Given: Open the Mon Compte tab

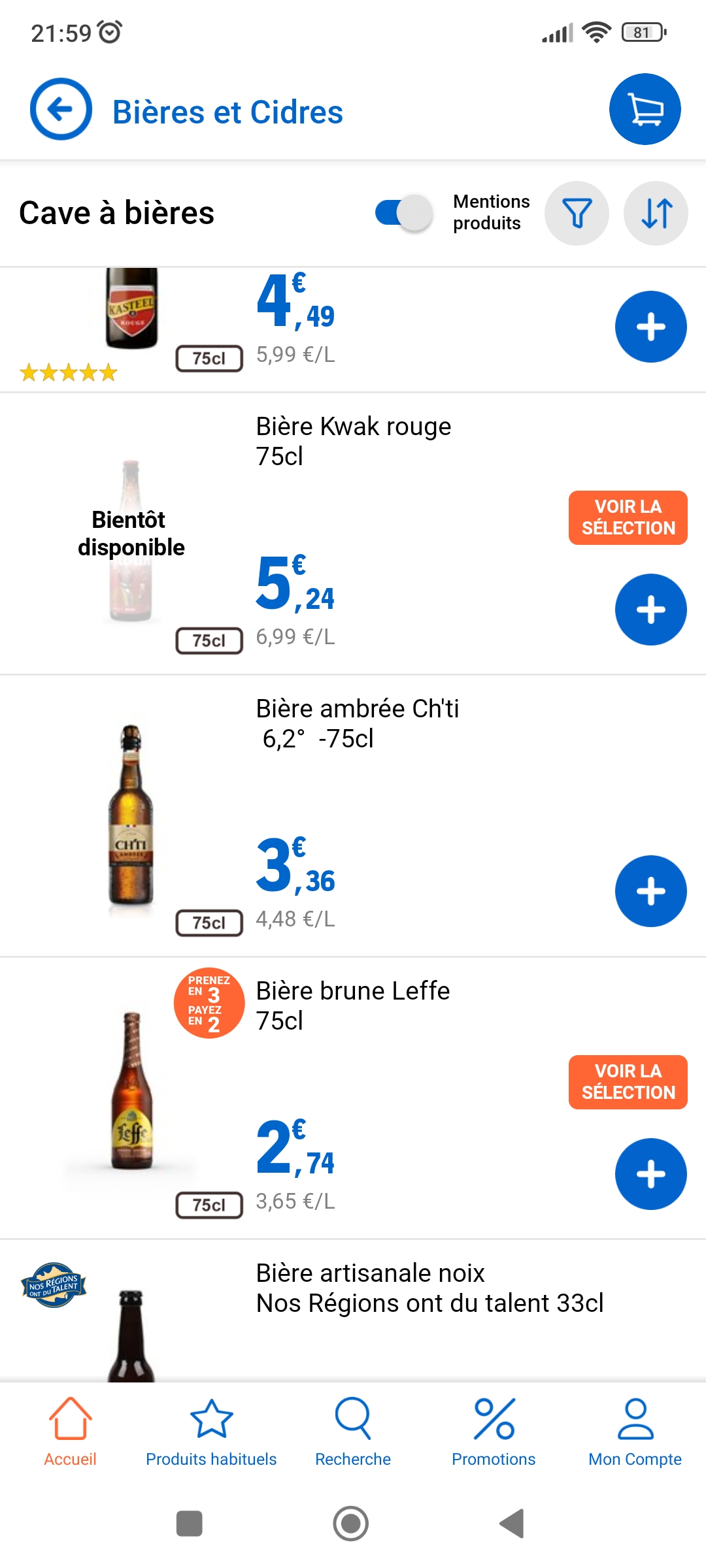Looking at the screenshot, I should pyautogui.click(x=635, y=1431).
